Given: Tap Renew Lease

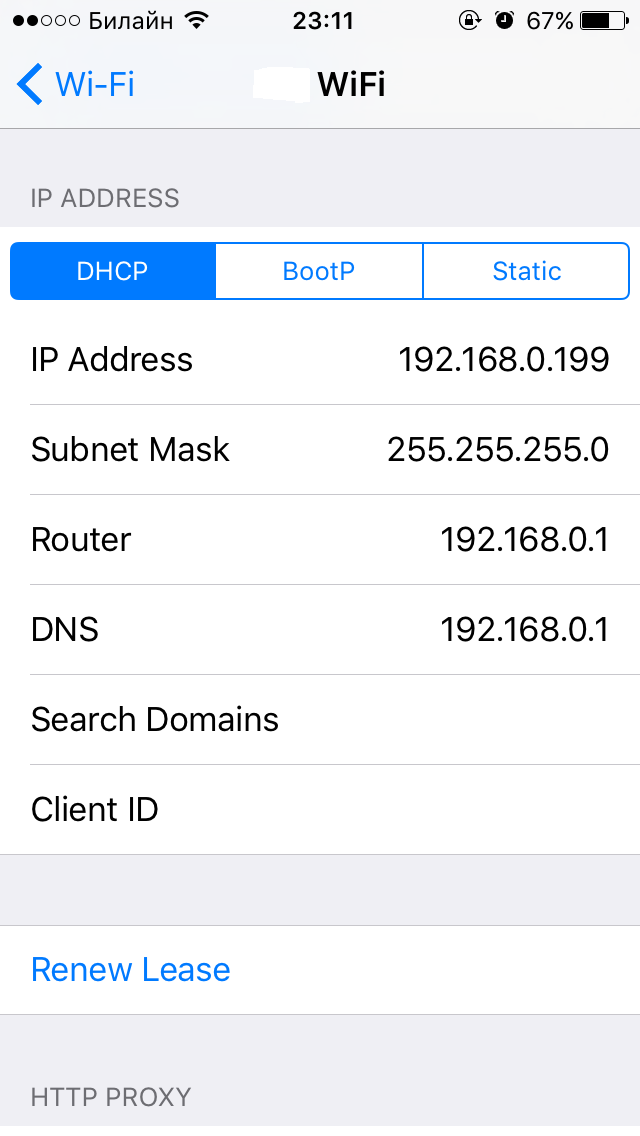Looking at the screenshot, I should (131, 969).
